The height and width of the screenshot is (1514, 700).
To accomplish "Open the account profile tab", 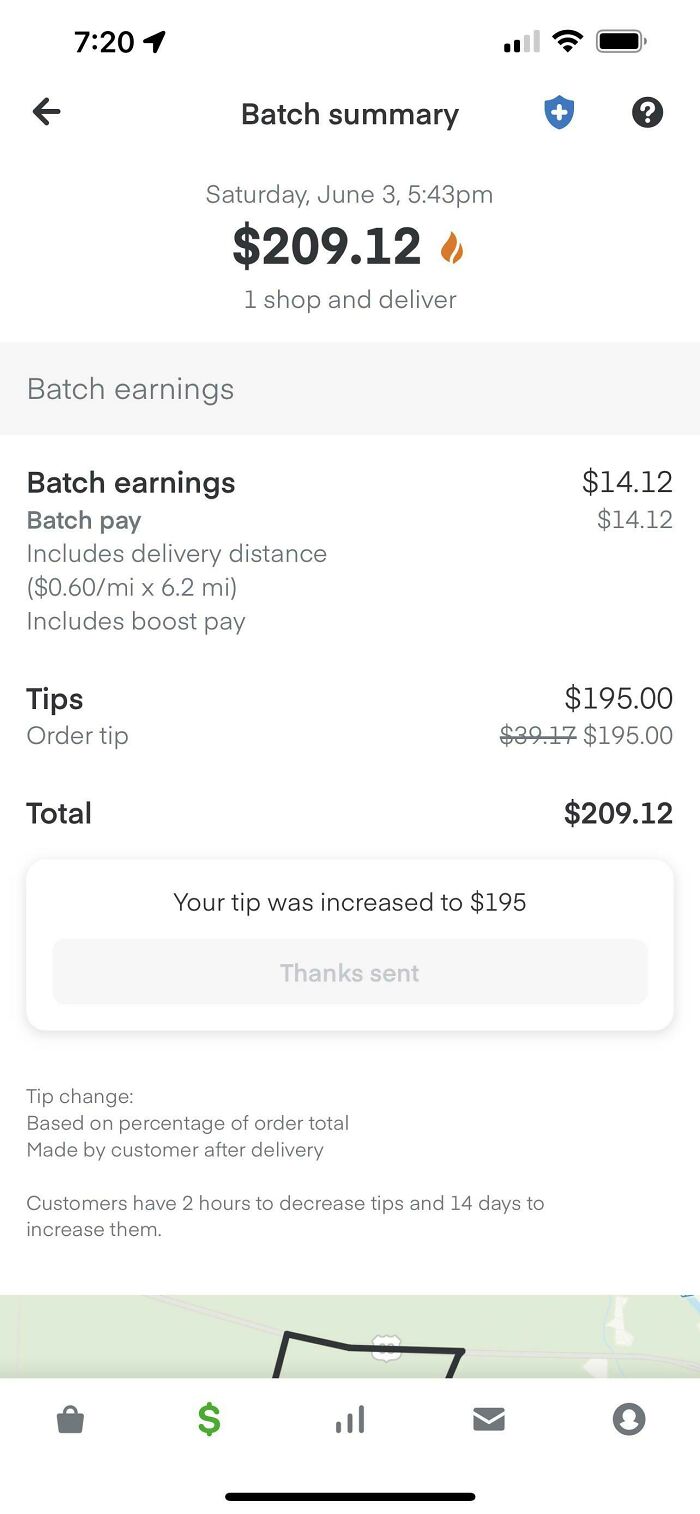I will [629, 1419].
